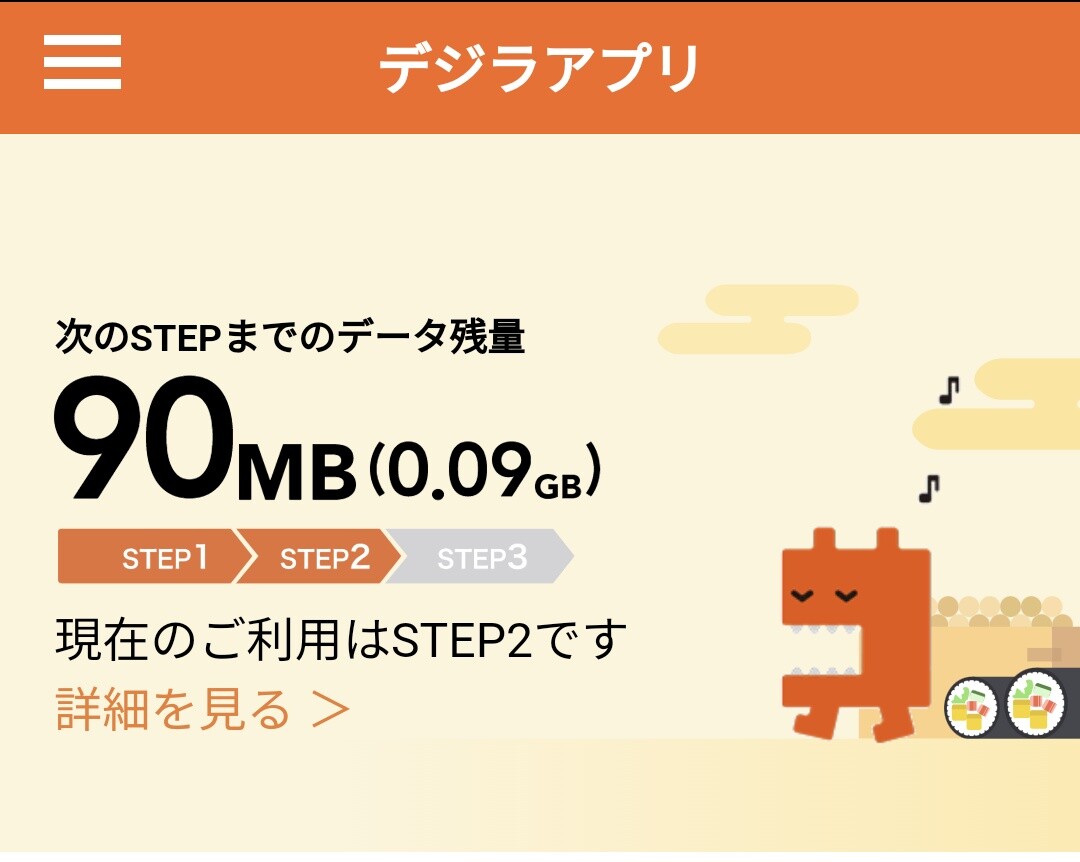The image size is (1080, 862).
Task: Open the 詳細を見る details link
Action: [202, 708]
